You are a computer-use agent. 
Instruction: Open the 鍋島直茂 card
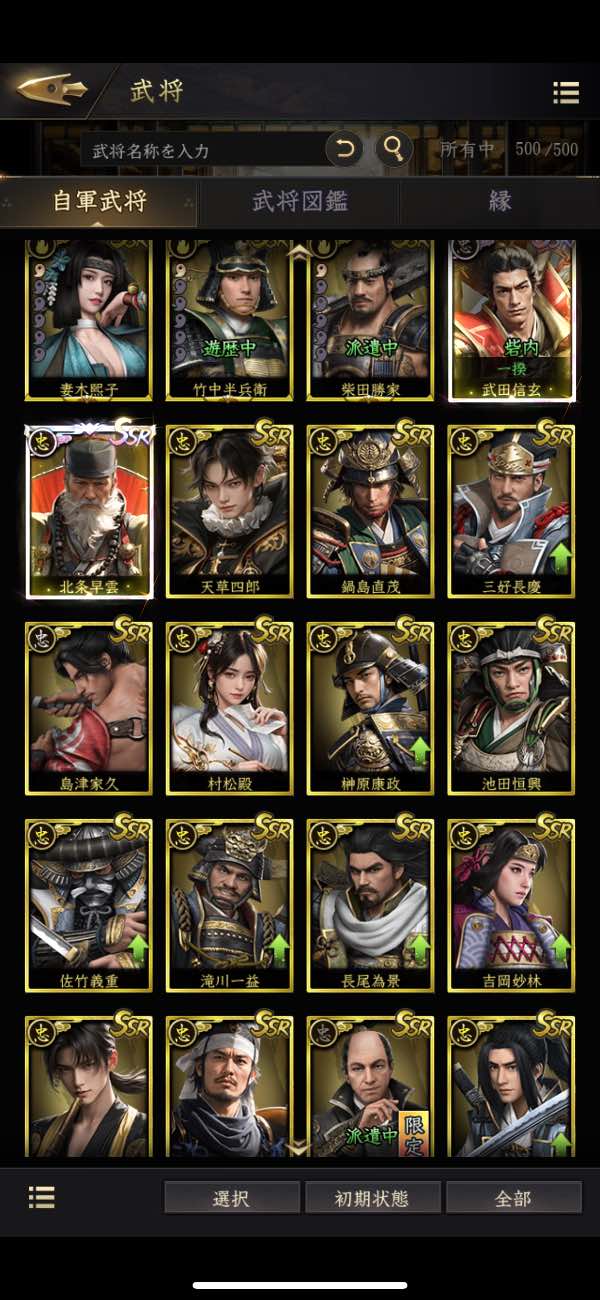[x=370, y=510]
